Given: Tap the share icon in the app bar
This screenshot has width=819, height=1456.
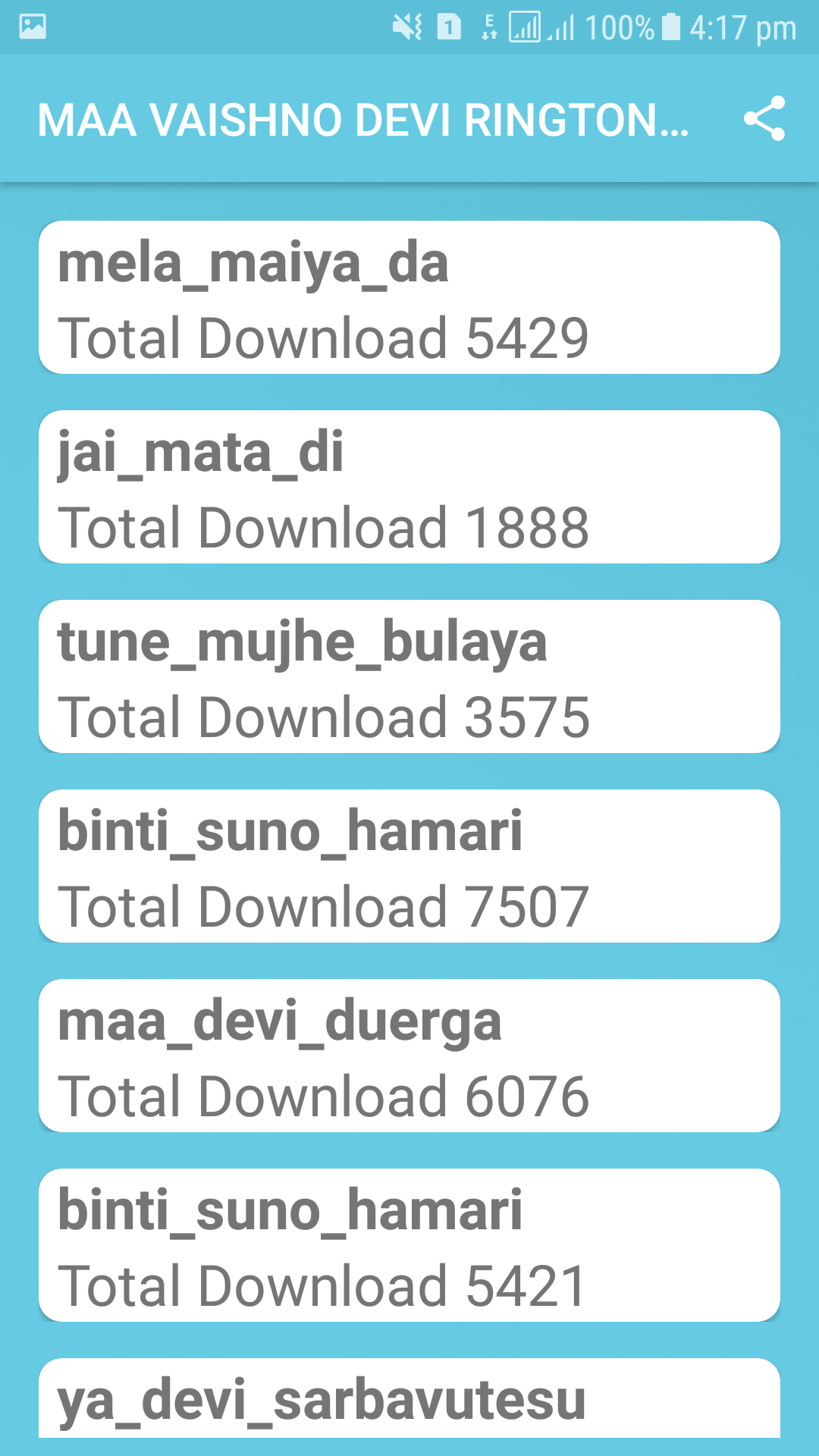Looking at the screenshot, I should [764, 120].
